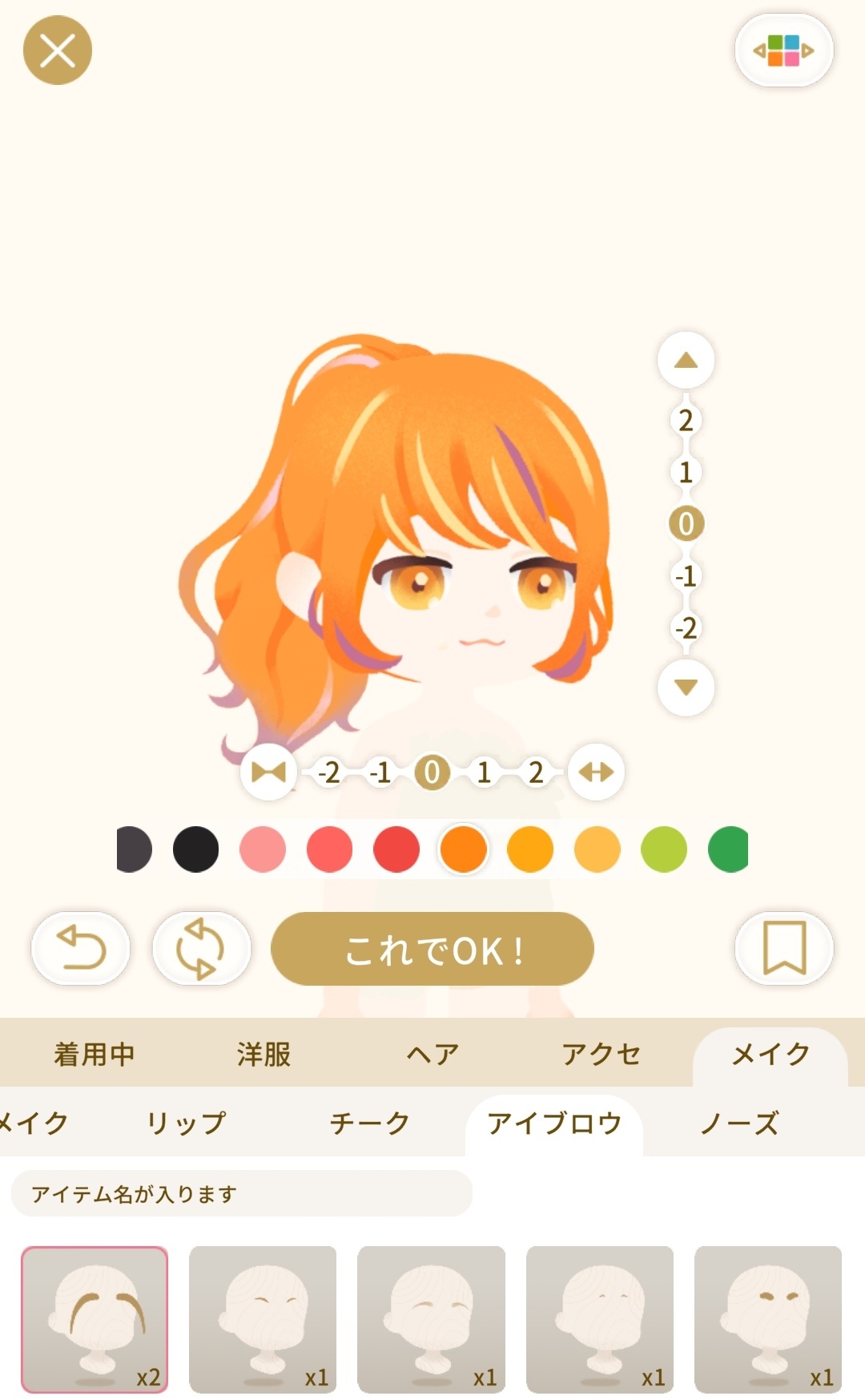Screen dimensions: 865x1400
Task: Open the リップ subcategory
Action: [x=186, y=1123]
